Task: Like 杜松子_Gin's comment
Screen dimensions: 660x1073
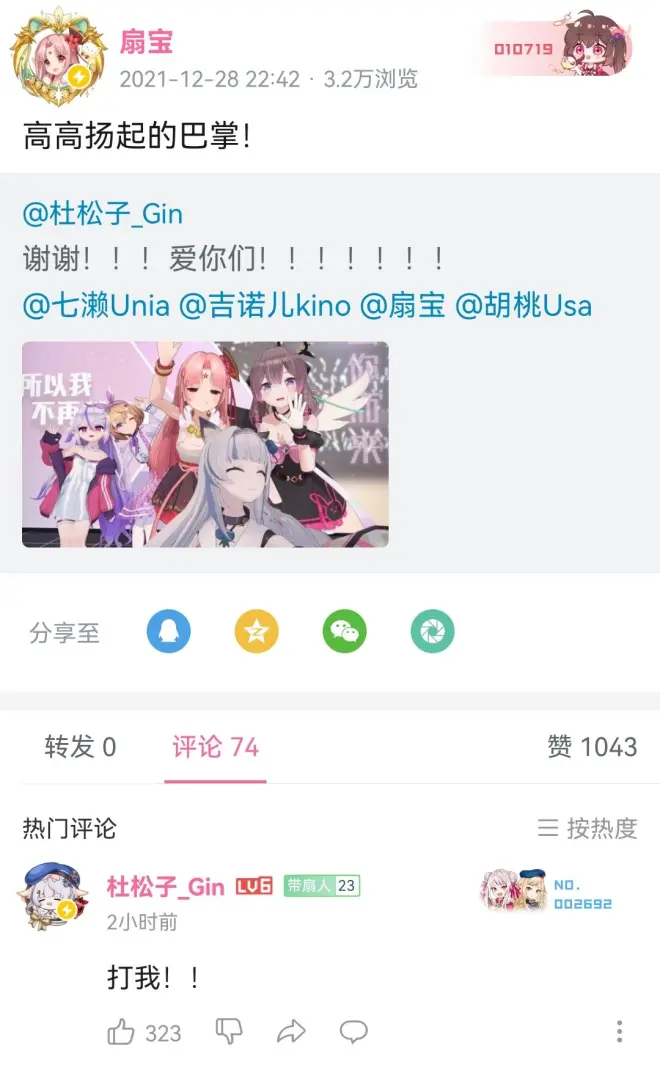Action: tap(122, 1032)
